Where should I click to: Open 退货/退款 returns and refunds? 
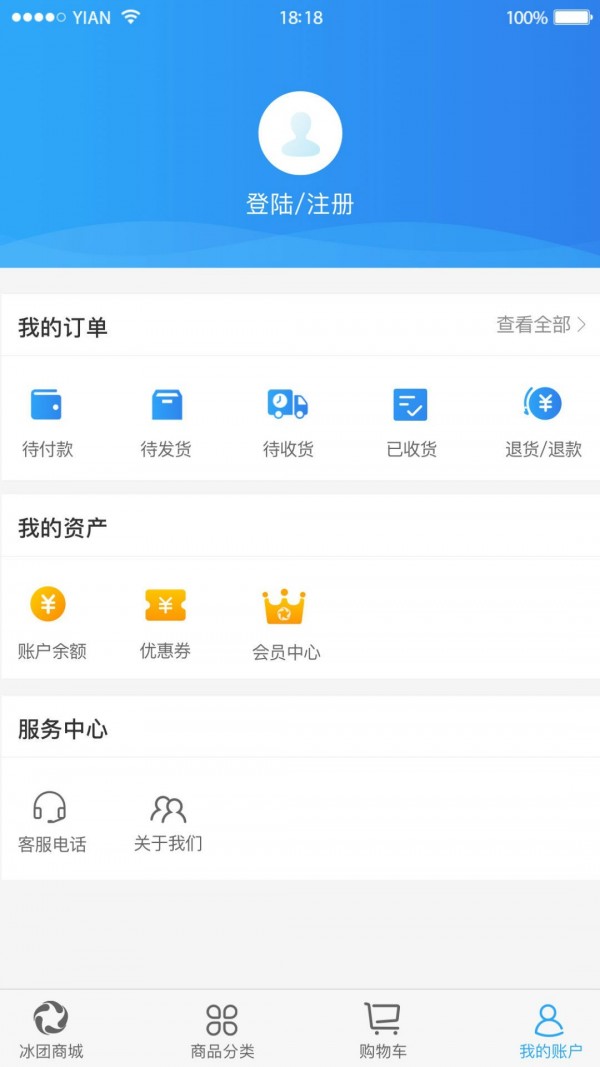tap(543, 421)
